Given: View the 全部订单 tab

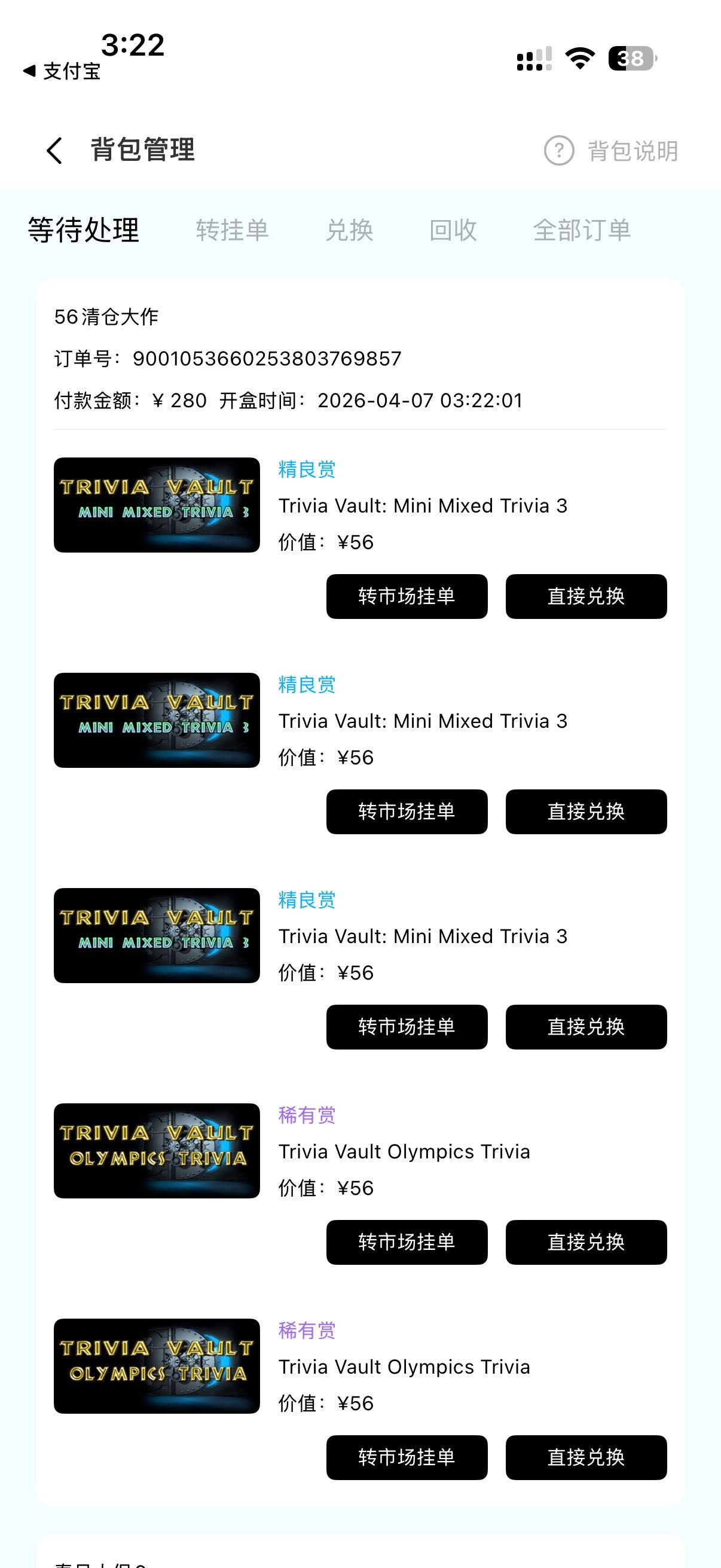Looking at the screenshot, I should tap(582, 230).
